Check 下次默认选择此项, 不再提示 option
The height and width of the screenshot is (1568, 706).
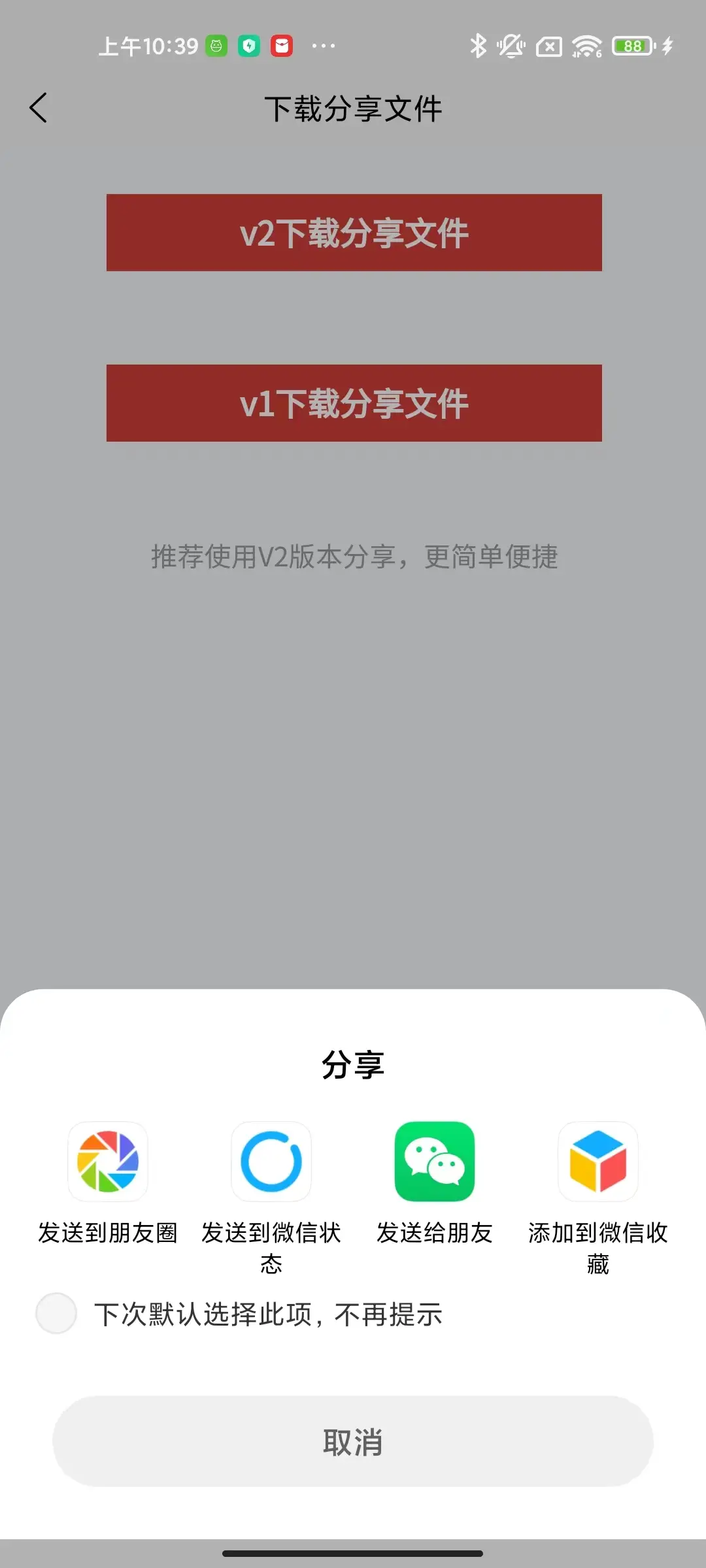coord(56,1313)
